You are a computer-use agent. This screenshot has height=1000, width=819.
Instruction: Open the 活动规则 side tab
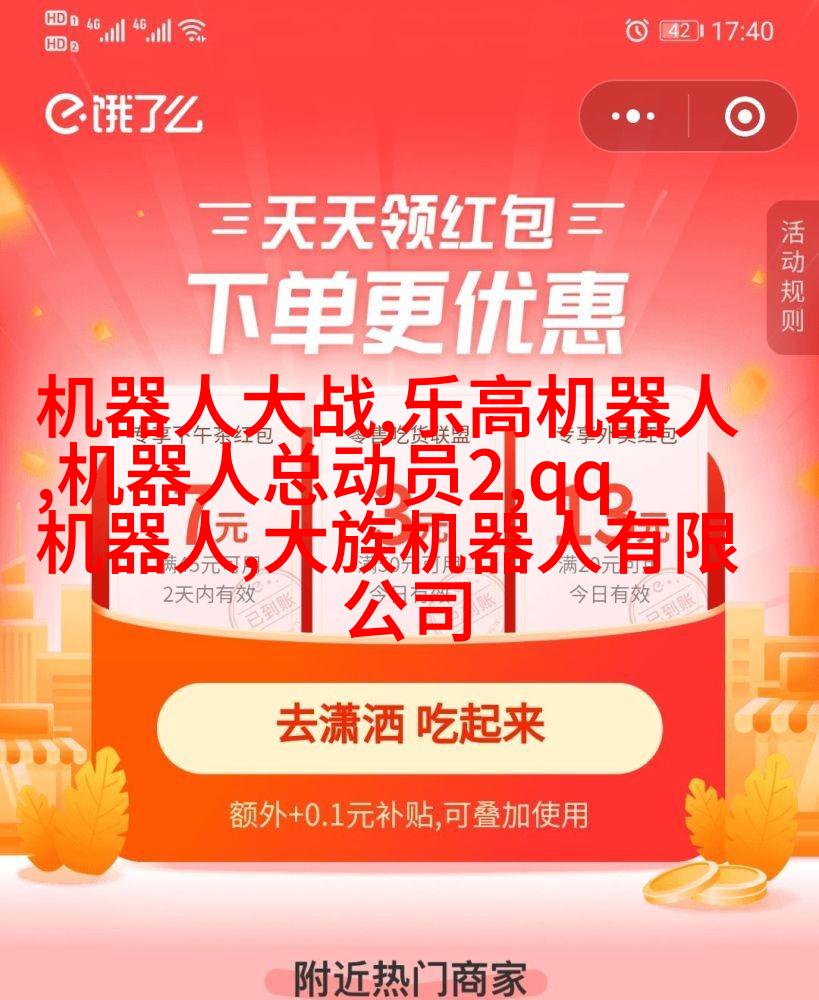792,277
